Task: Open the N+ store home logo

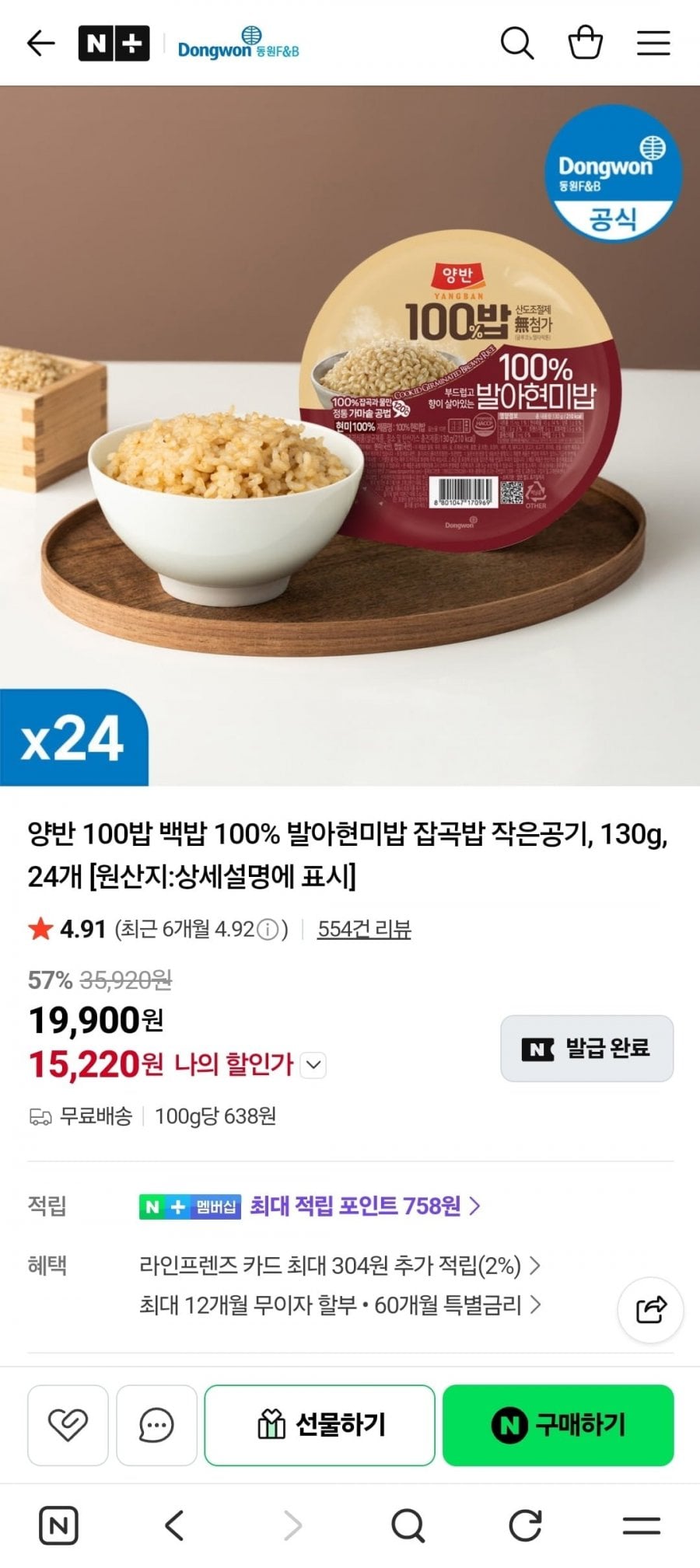Action: [114, 44]
